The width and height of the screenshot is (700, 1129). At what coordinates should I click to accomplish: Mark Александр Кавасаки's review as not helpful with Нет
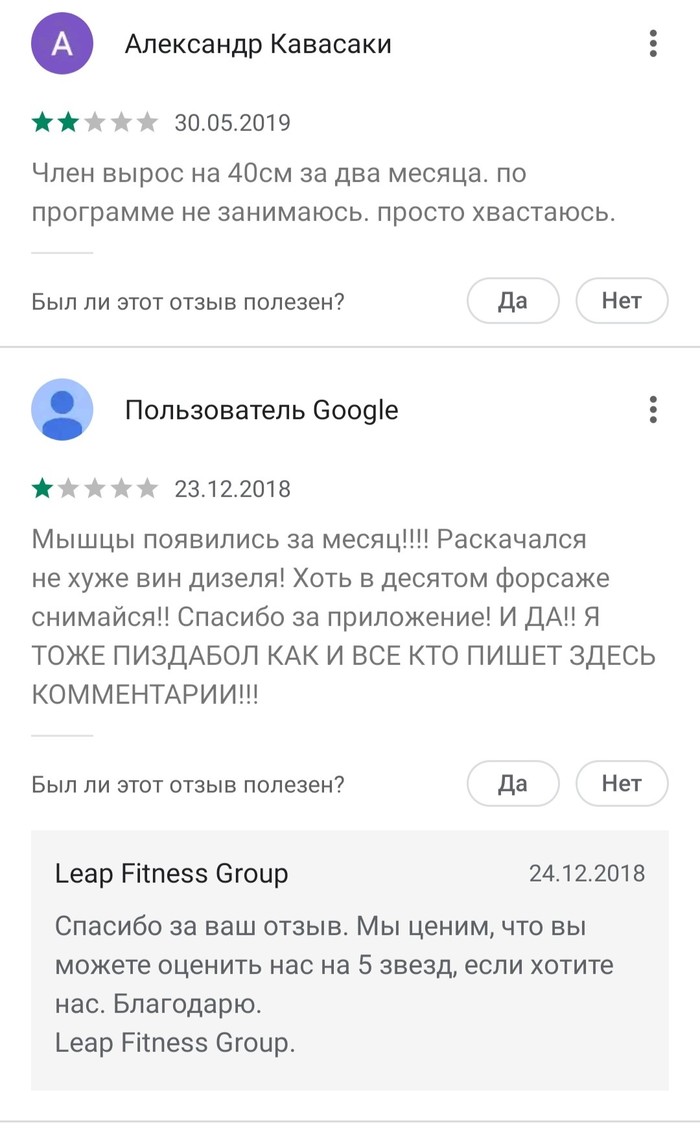621,301
